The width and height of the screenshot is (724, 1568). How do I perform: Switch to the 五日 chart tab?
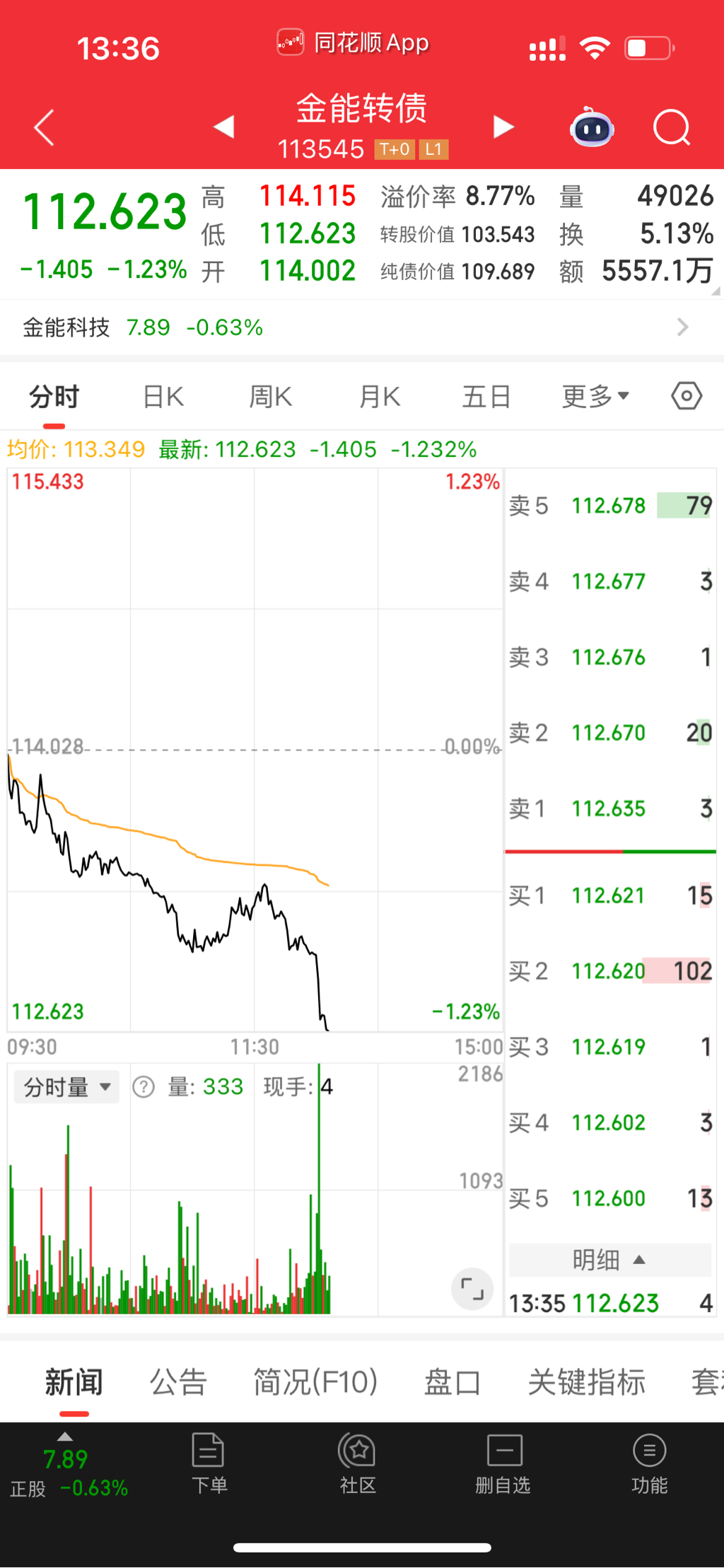[486, 397]
